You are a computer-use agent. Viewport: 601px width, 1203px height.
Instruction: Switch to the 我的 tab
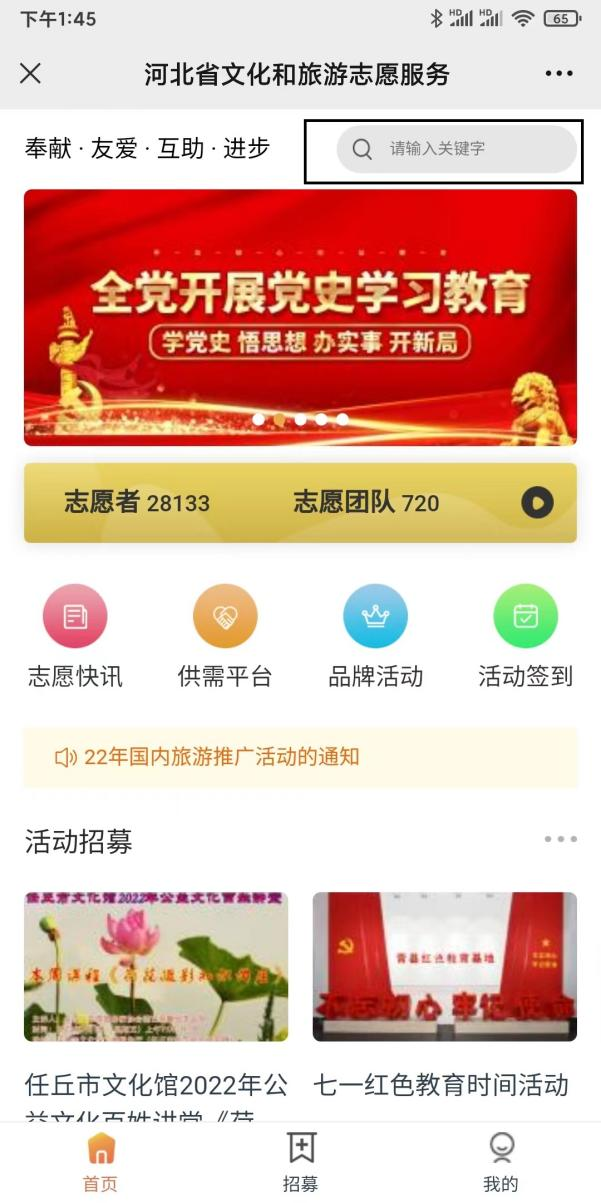pos(501,1162)
